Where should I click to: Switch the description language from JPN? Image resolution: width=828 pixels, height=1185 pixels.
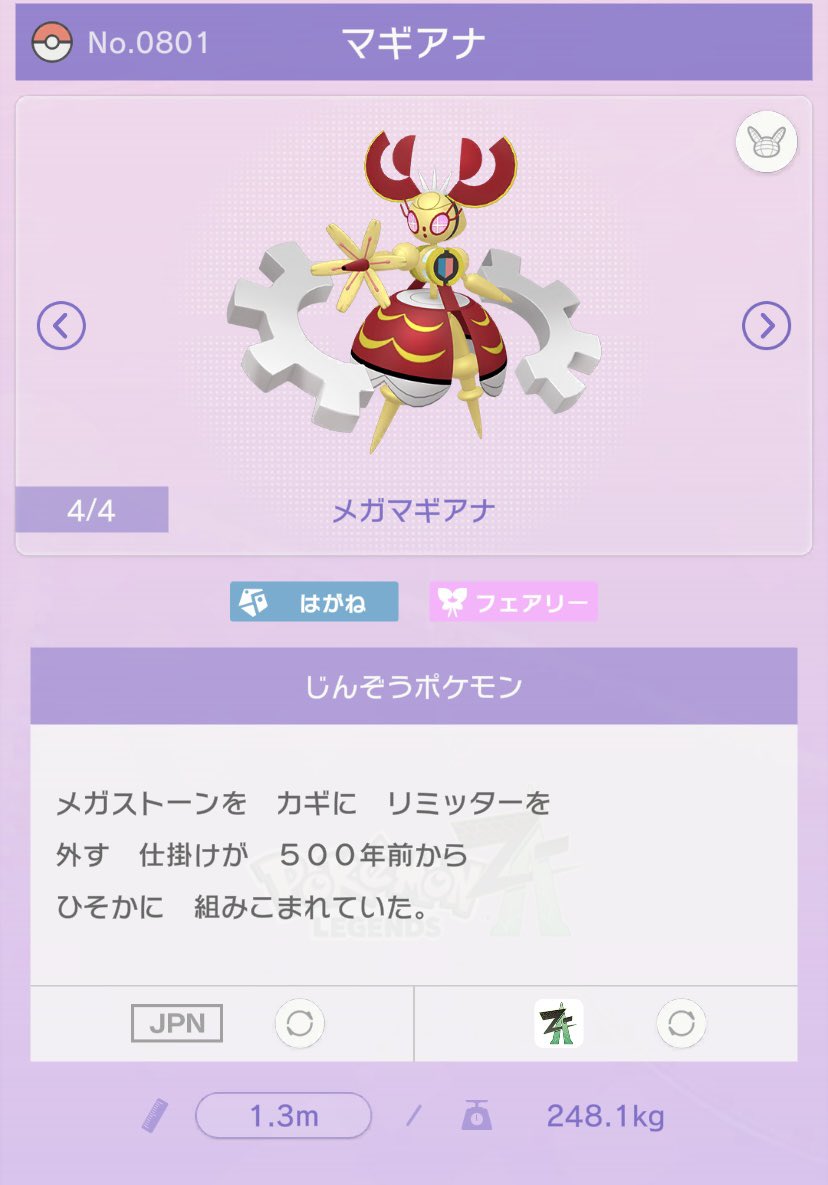(299, 1023)
